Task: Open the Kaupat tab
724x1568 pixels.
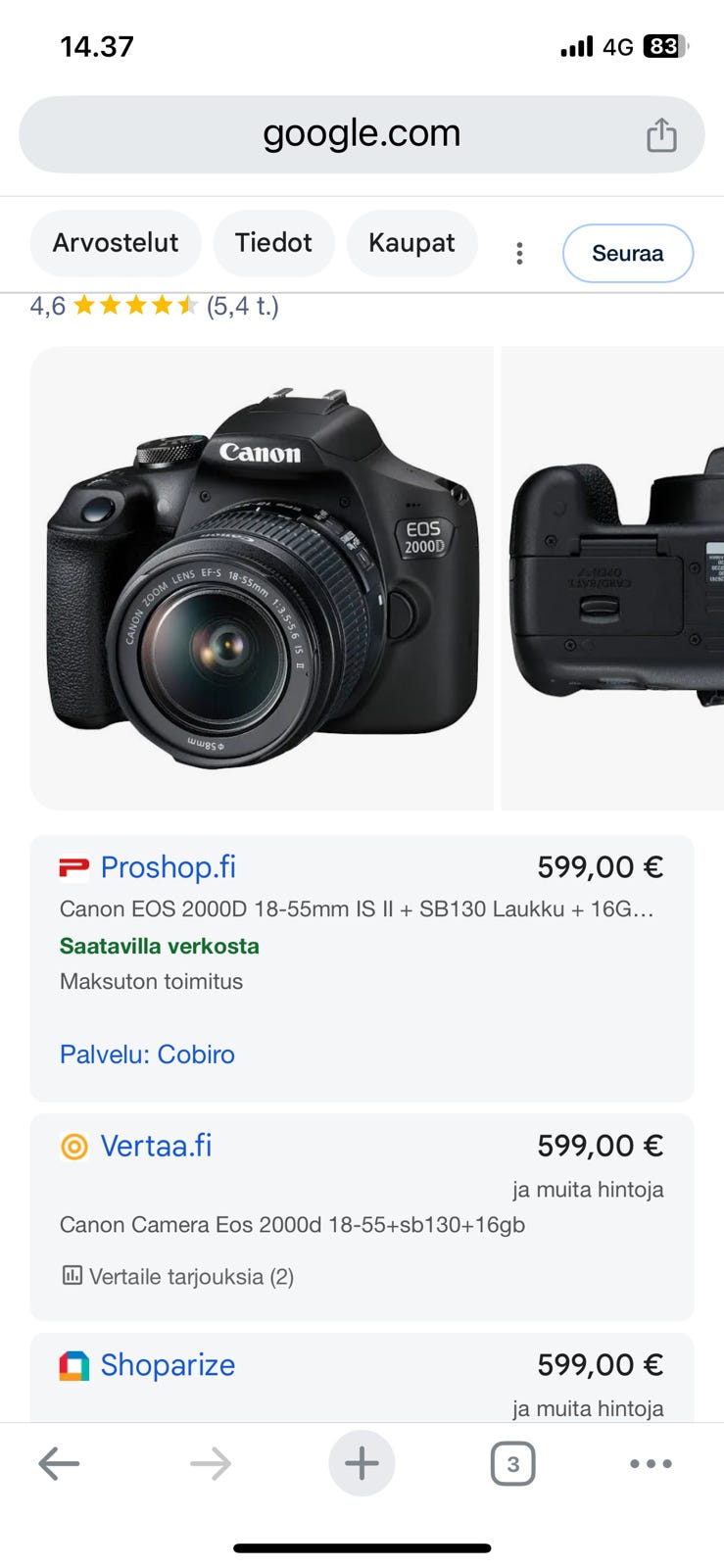Action: click(x=411, y=243)
